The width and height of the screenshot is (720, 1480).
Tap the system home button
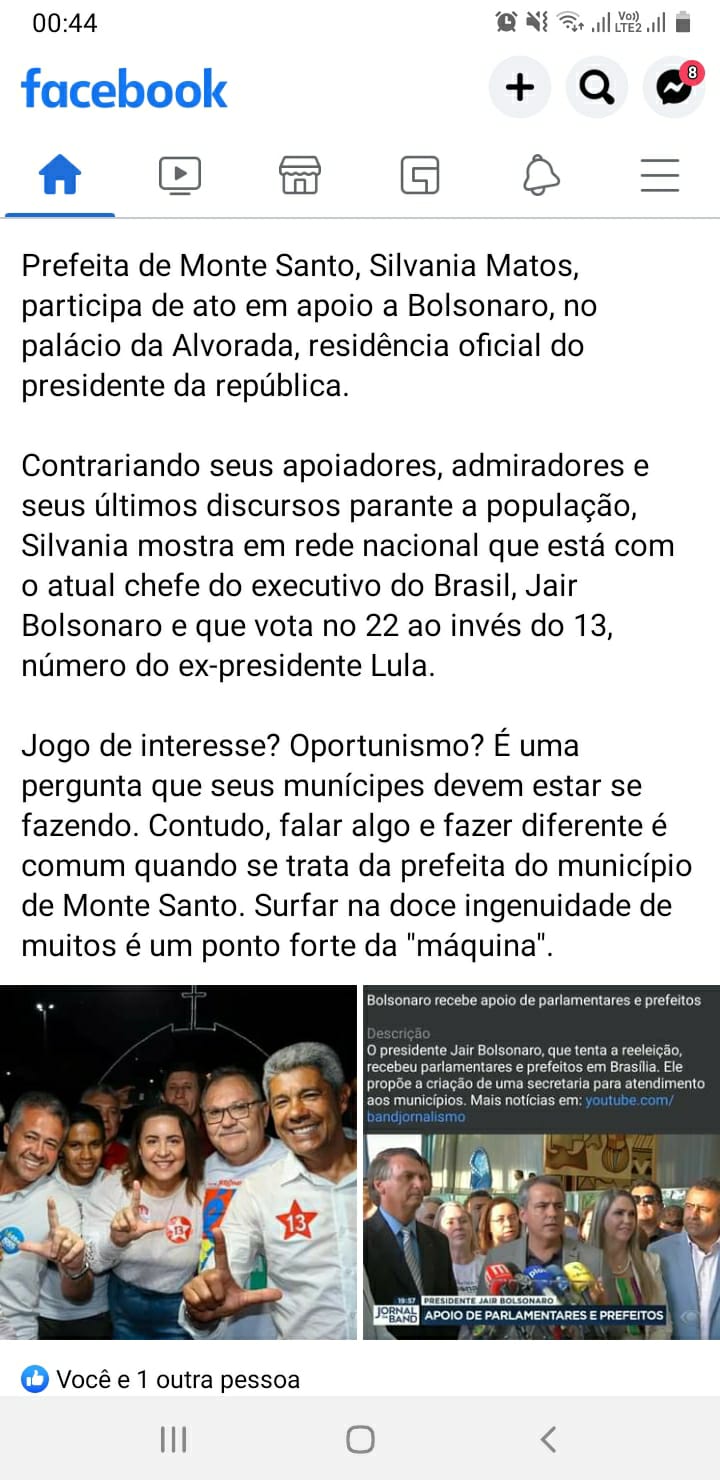(360, 1439)
